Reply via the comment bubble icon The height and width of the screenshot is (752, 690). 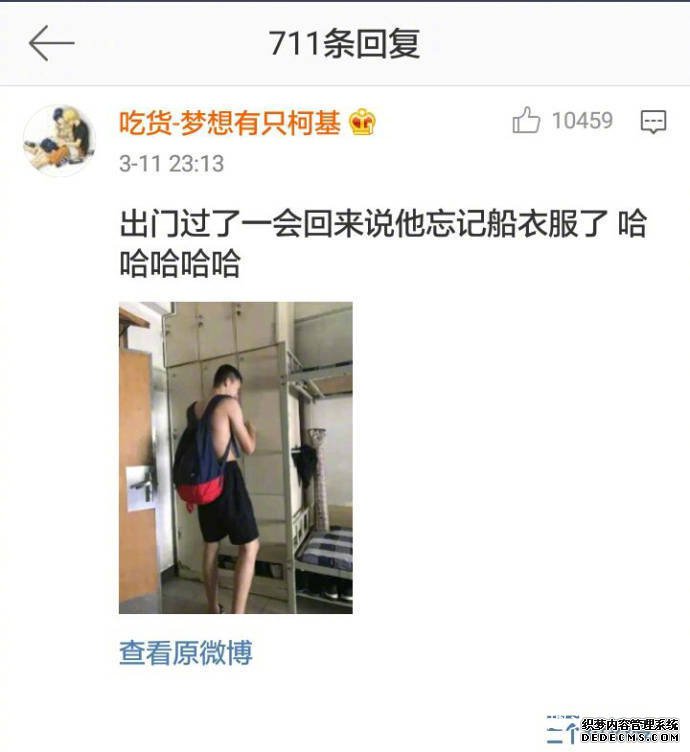tap(653, 122)
